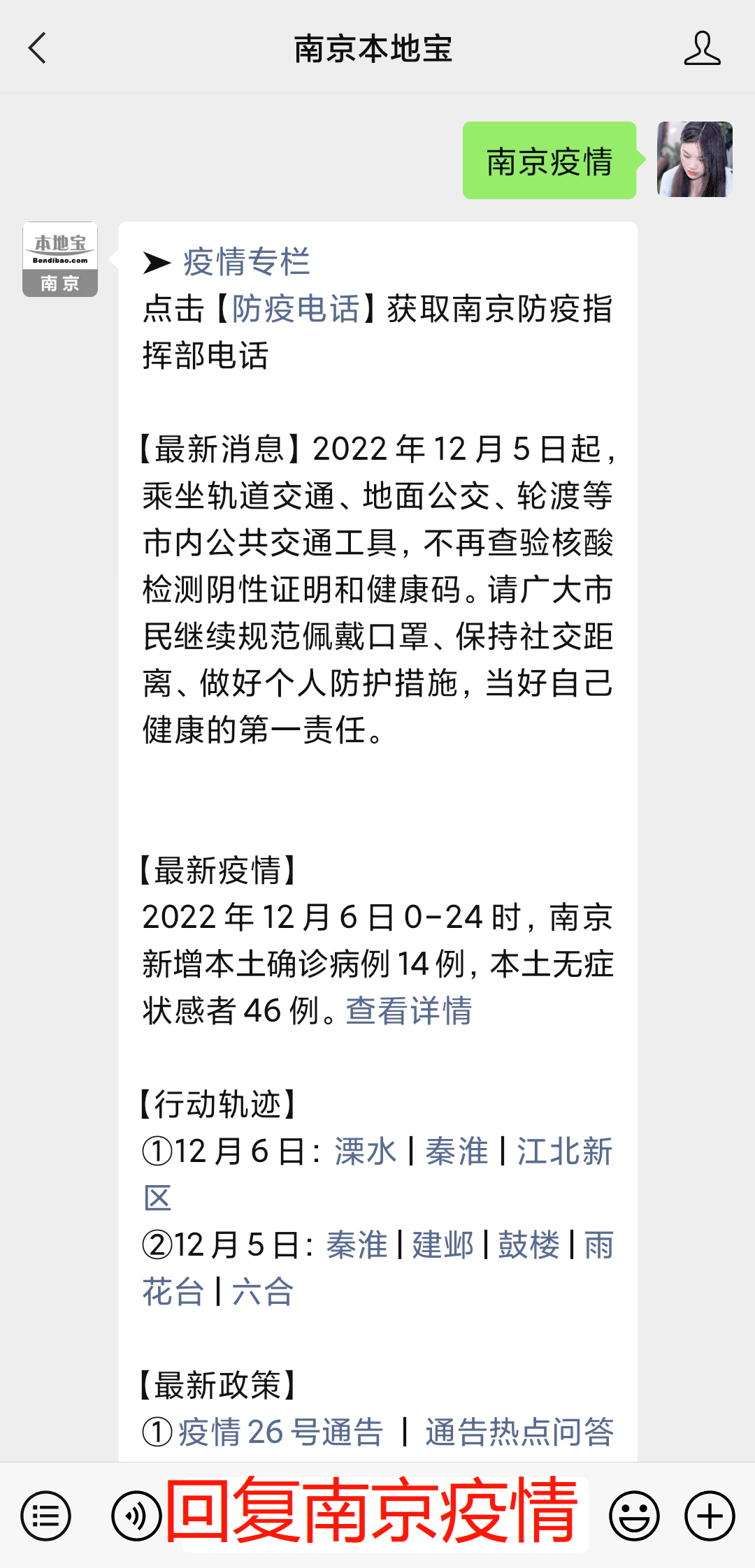Screen dimensions: 755x1568
Task: Open 疫情26号通告 link
Action: tap(280, 1432)
